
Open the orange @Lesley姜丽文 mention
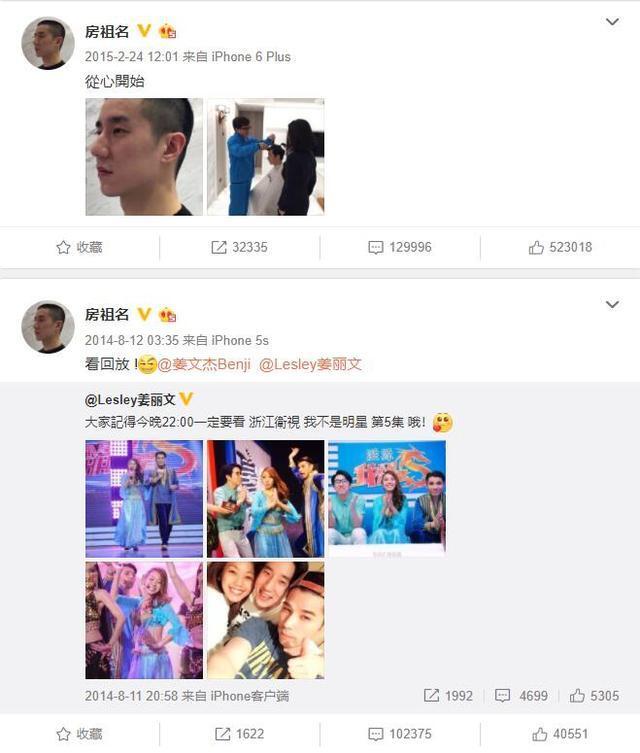point(311,365)
